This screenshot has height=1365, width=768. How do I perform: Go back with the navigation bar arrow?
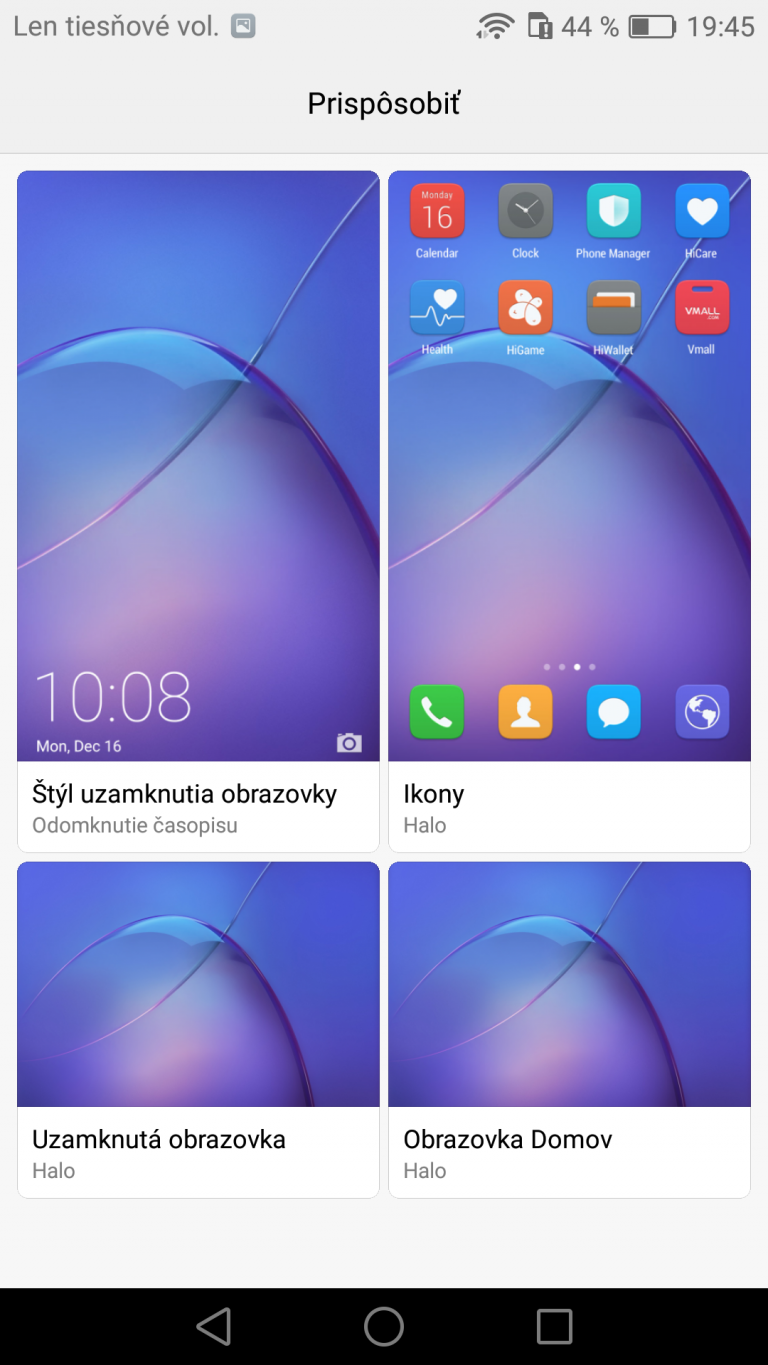213,1327
